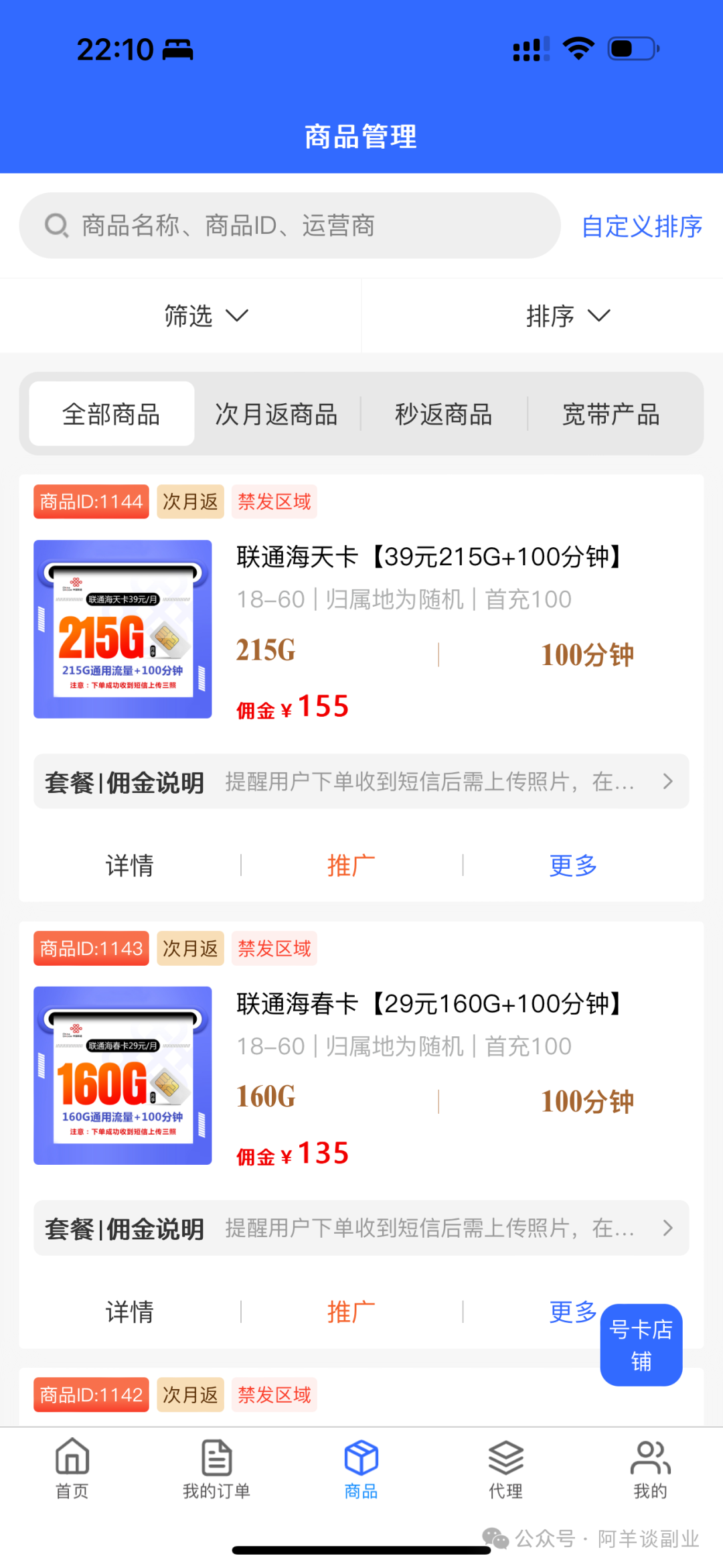
Task: Select the 全部商品 tab
Action: pos(112,414)
